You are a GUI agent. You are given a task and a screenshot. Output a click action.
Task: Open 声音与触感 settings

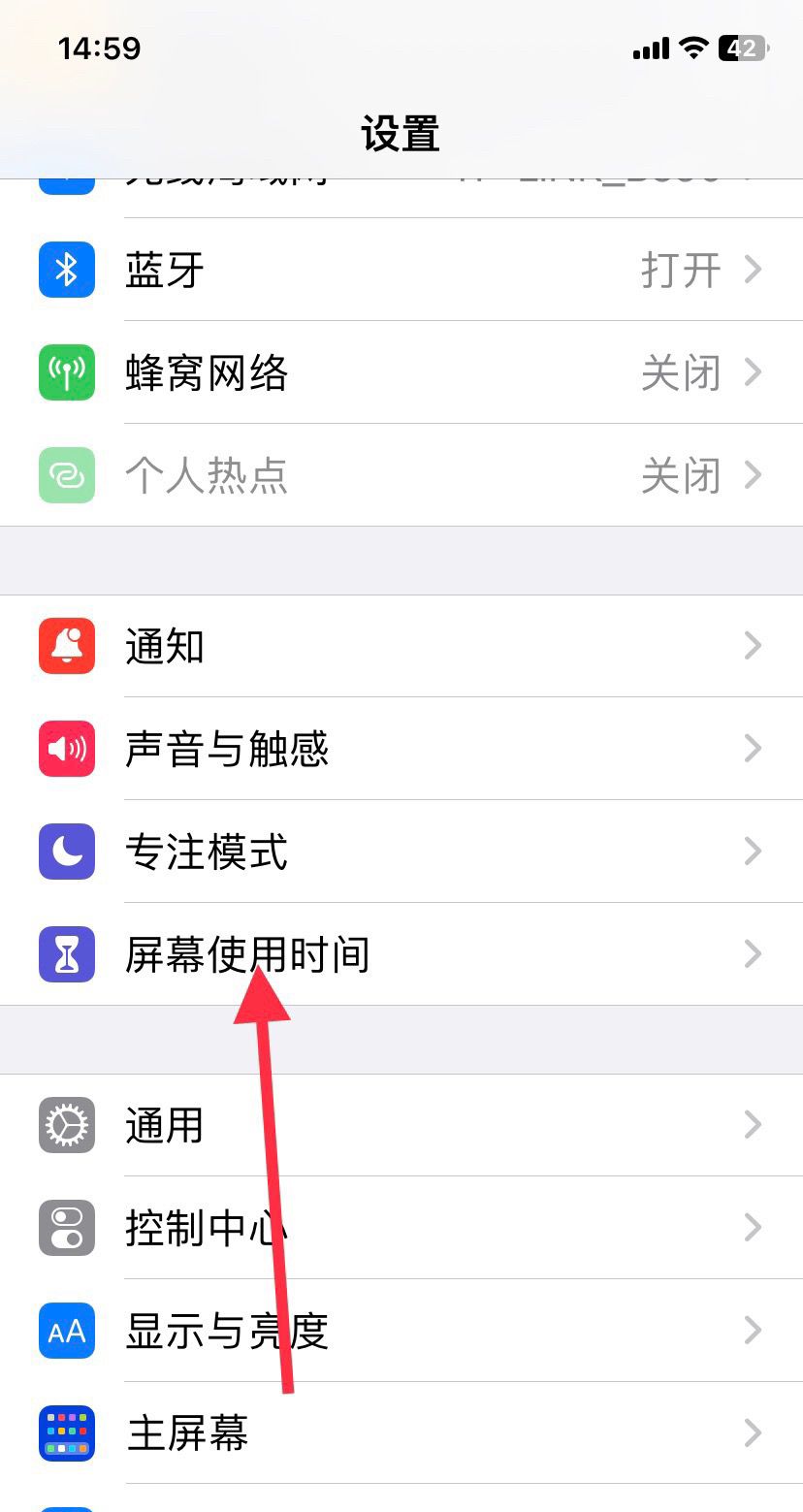[x=401, y=749]
